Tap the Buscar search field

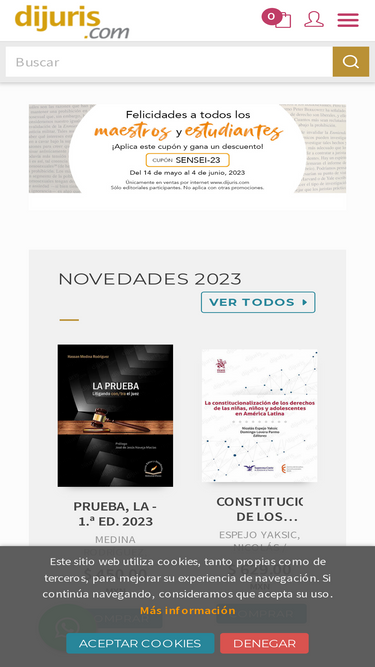tap(169, 62)
